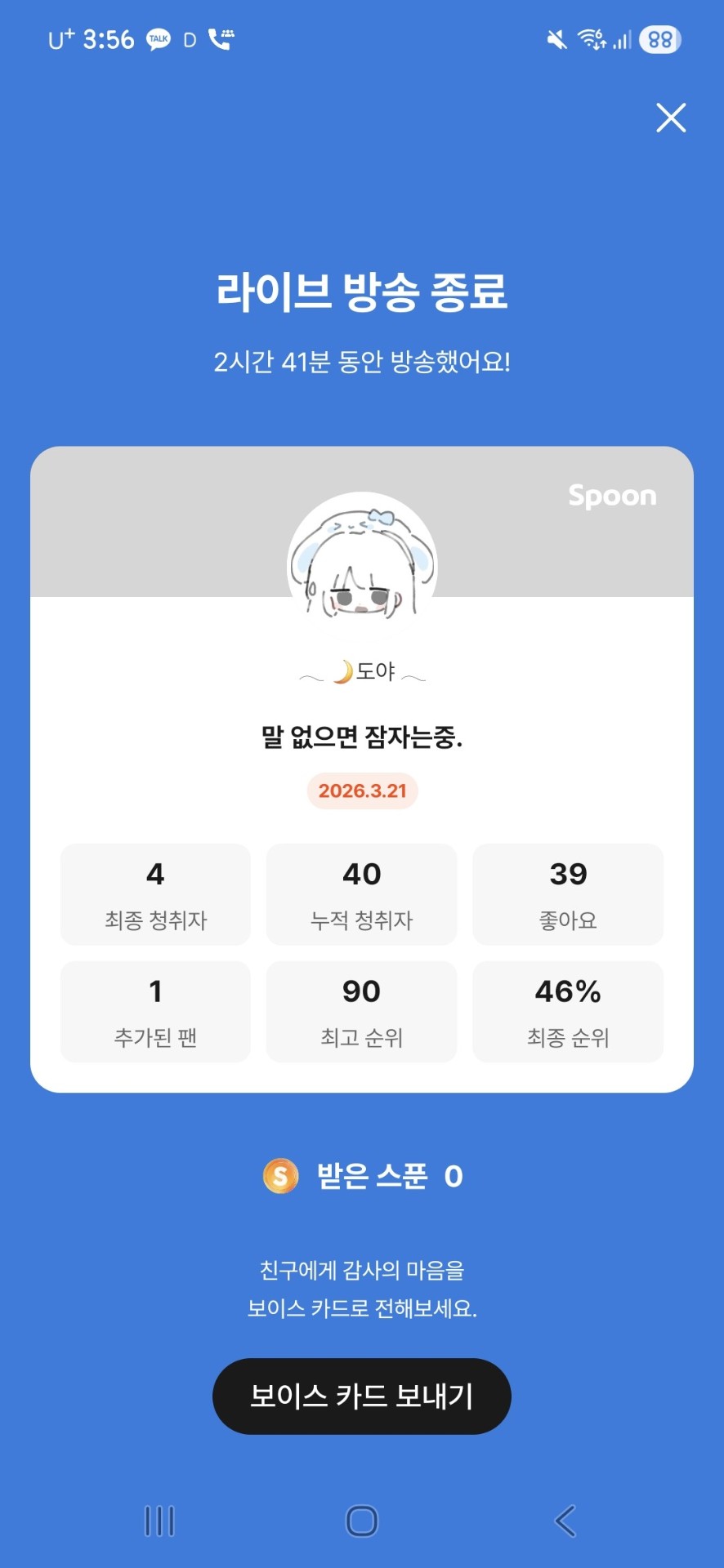Open the recent apps view
The height and width of the screenshot is (1568, 724).
pos(159,1521)
